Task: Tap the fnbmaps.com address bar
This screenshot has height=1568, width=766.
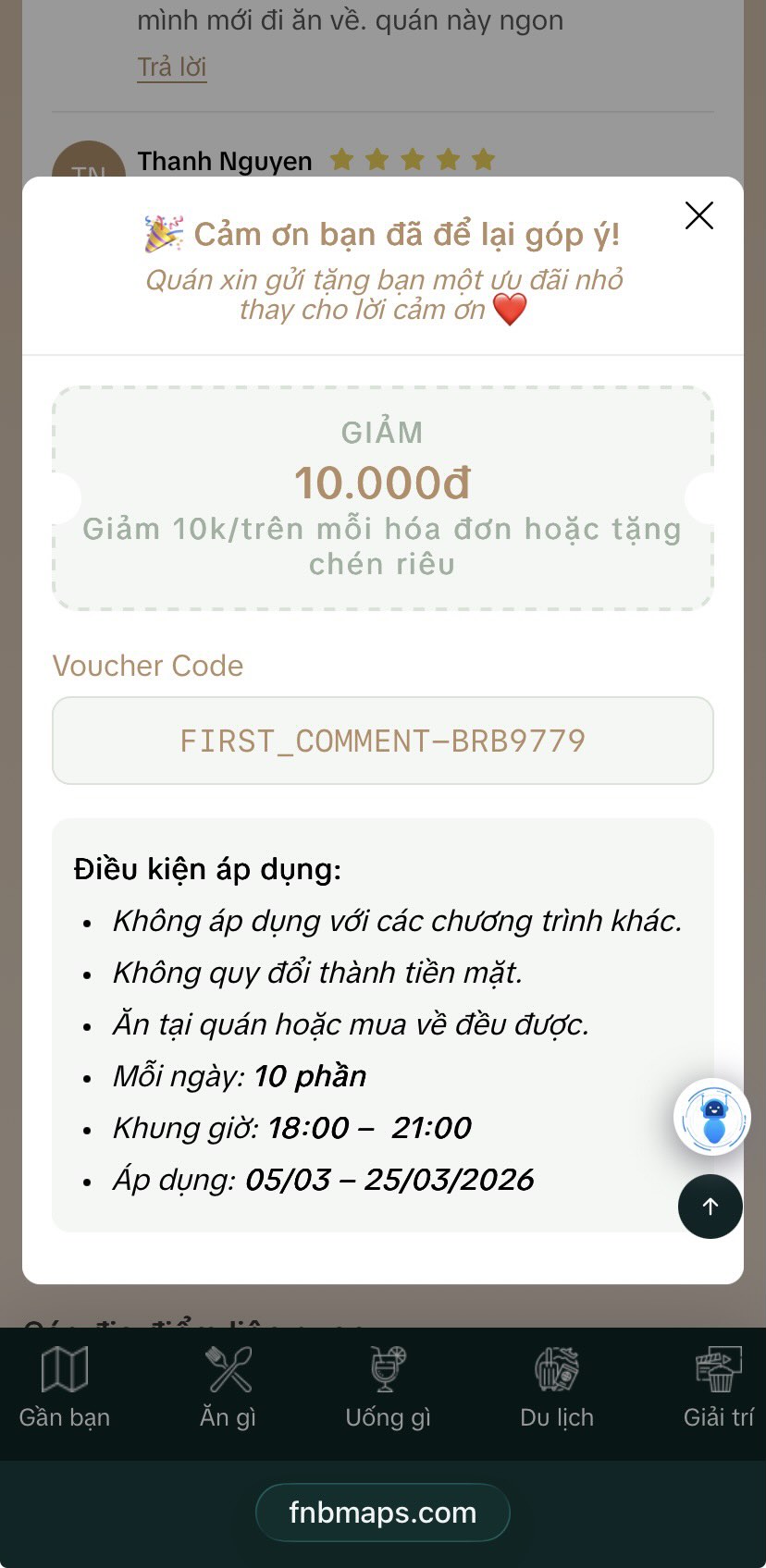Action: [383, 1513]
